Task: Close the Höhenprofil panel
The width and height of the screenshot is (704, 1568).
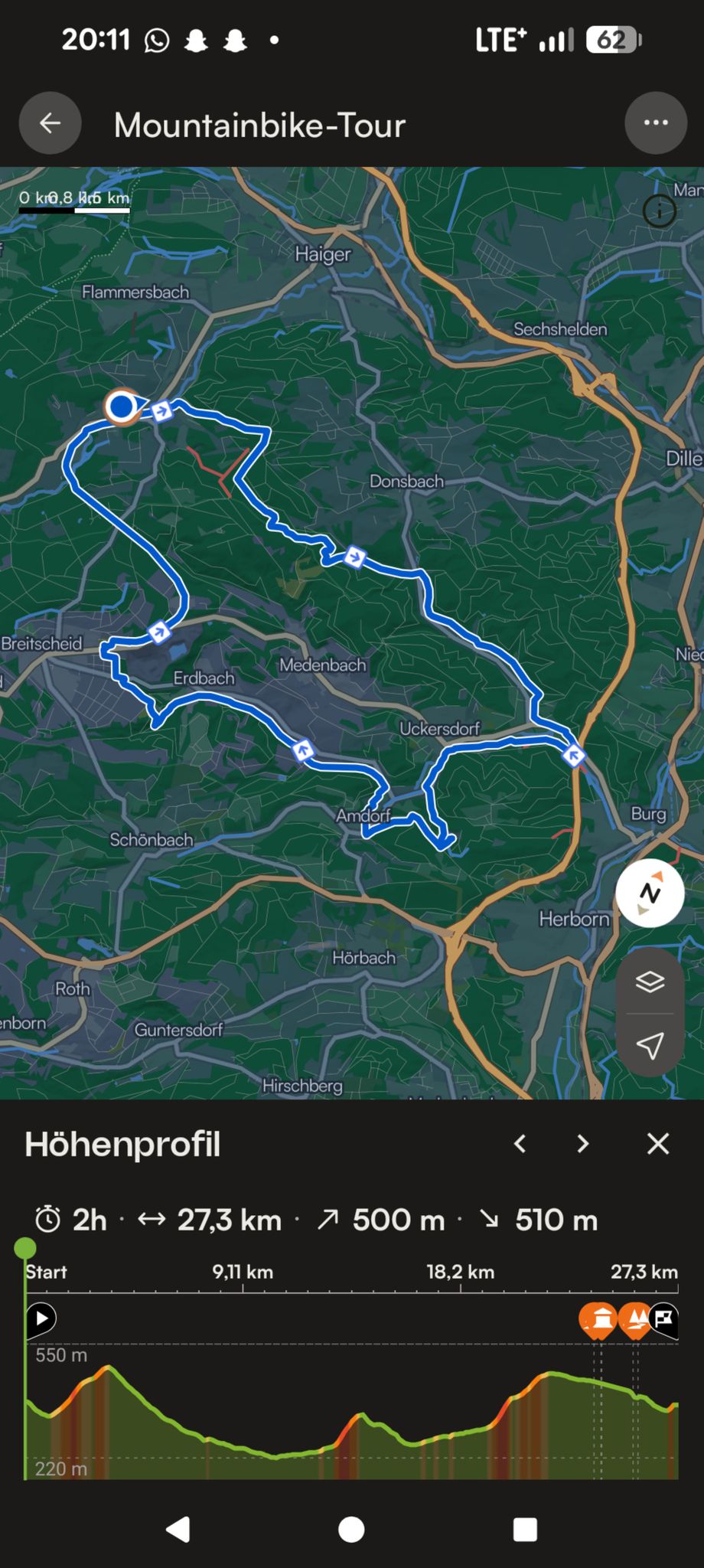Action: click(658, 1144)
